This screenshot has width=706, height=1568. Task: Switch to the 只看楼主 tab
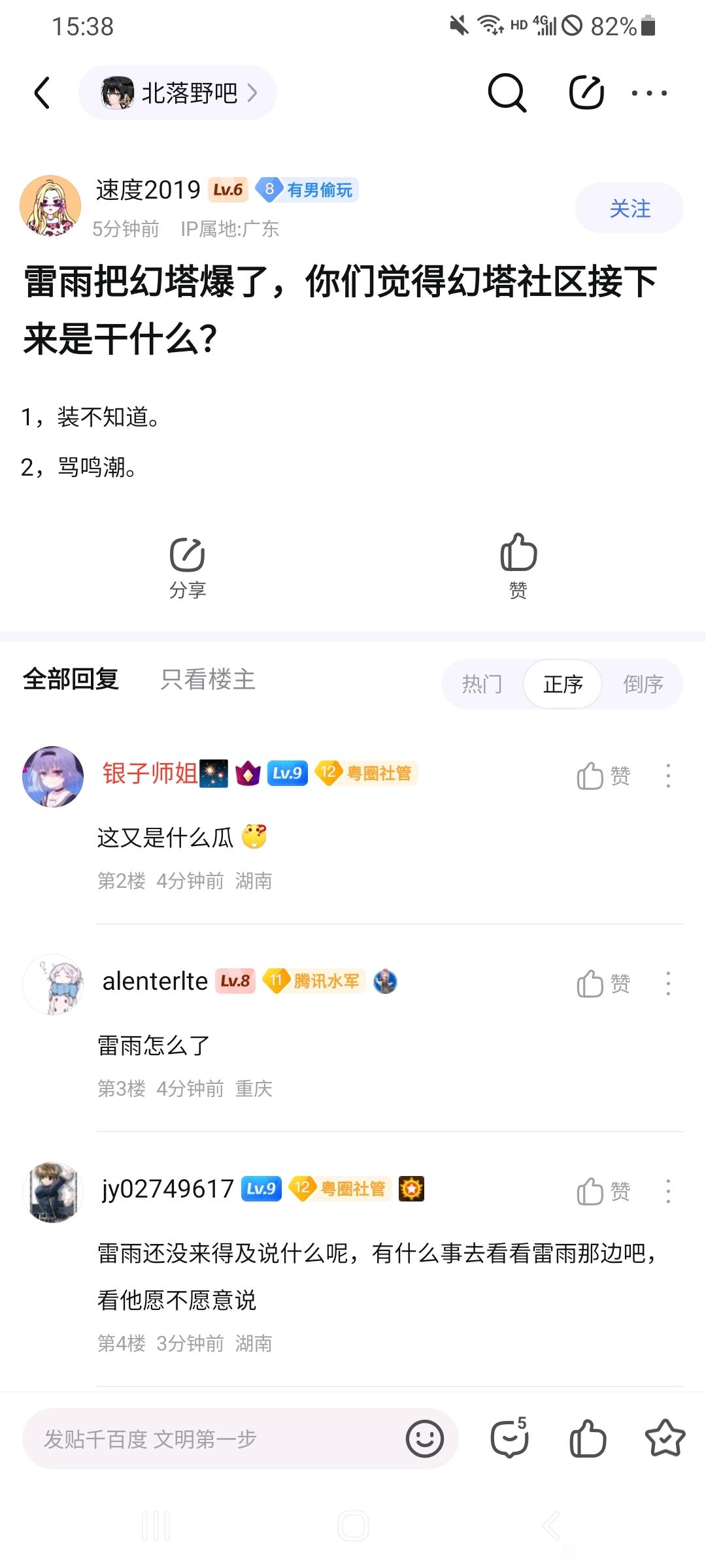click(x=208, y=679)
